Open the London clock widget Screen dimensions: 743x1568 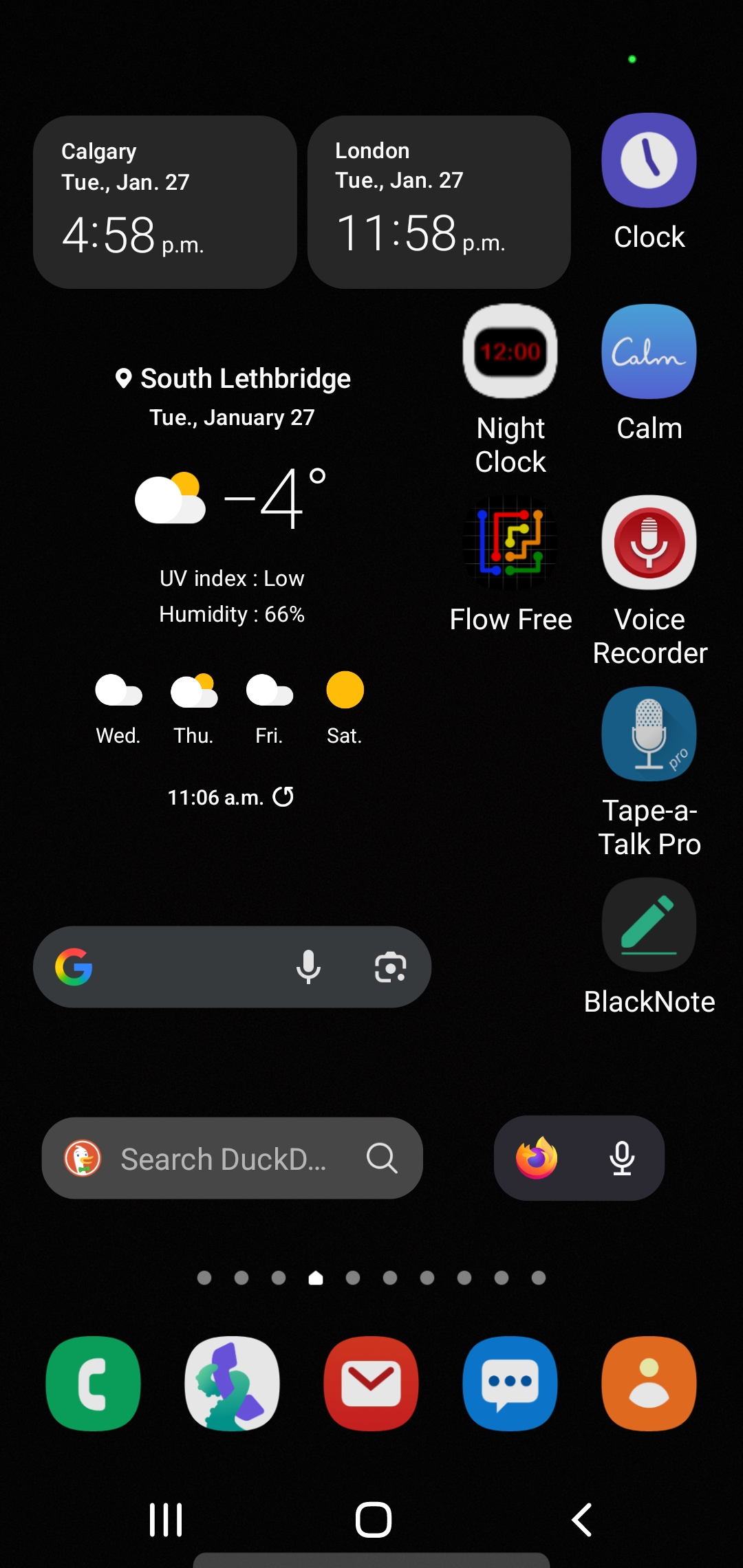(x=439, y=202)
